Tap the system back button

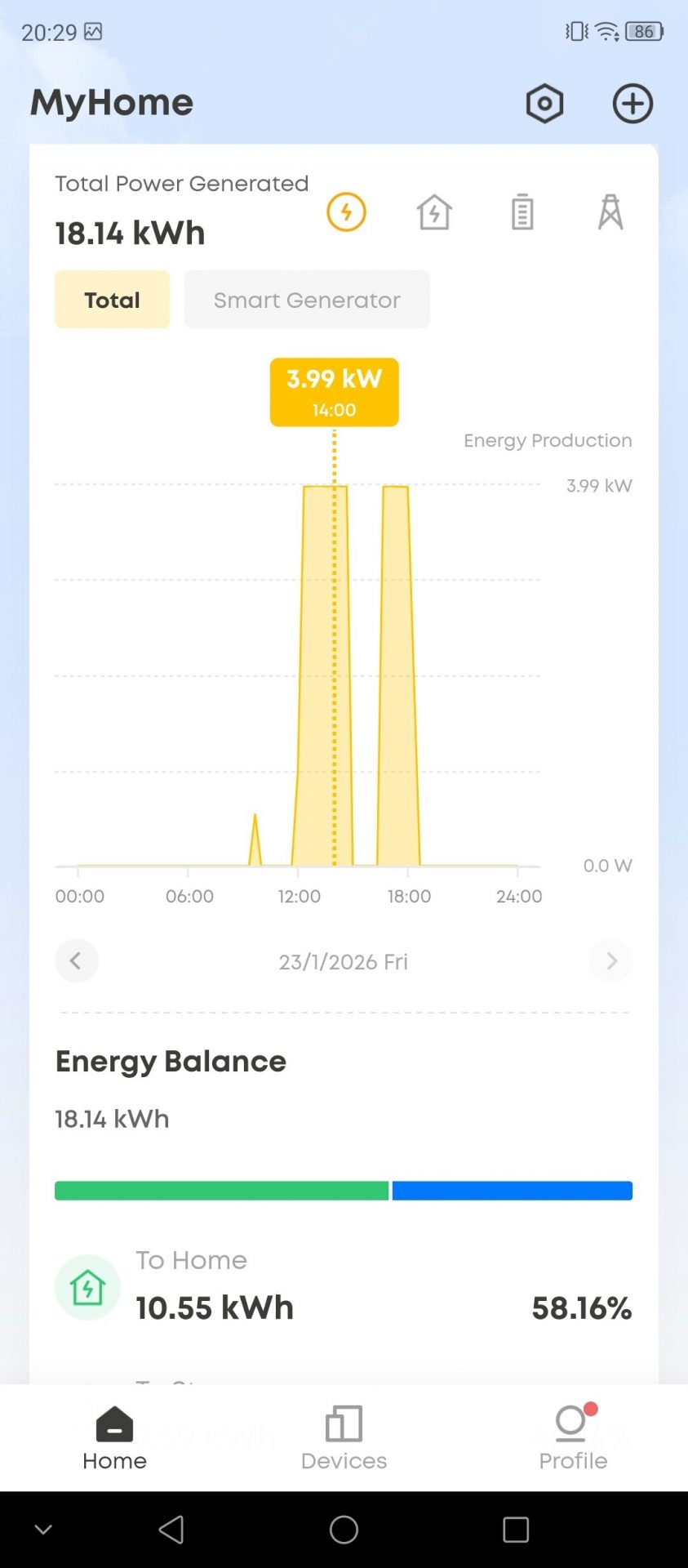[x=171, y=1530]
